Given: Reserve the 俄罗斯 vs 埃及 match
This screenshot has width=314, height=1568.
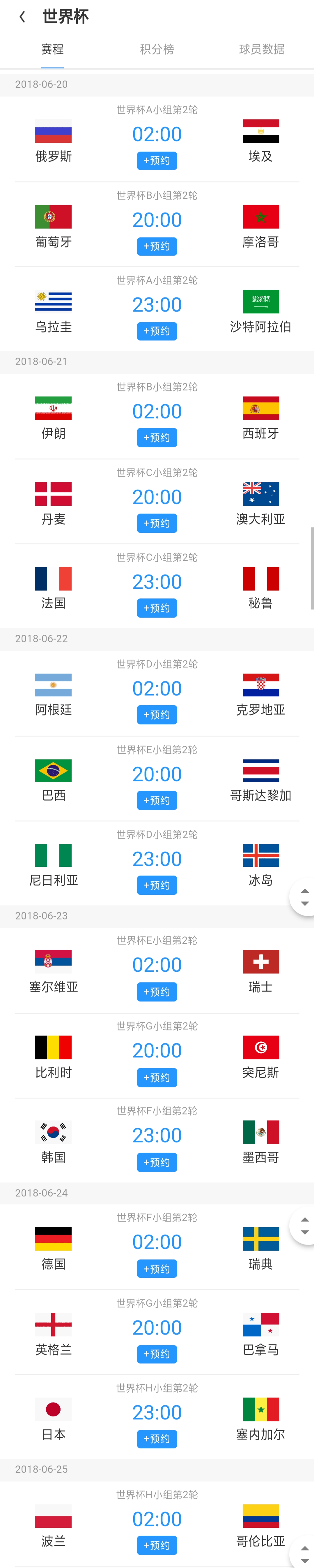Looking at the screenshot, I should [x=157, y=161].
